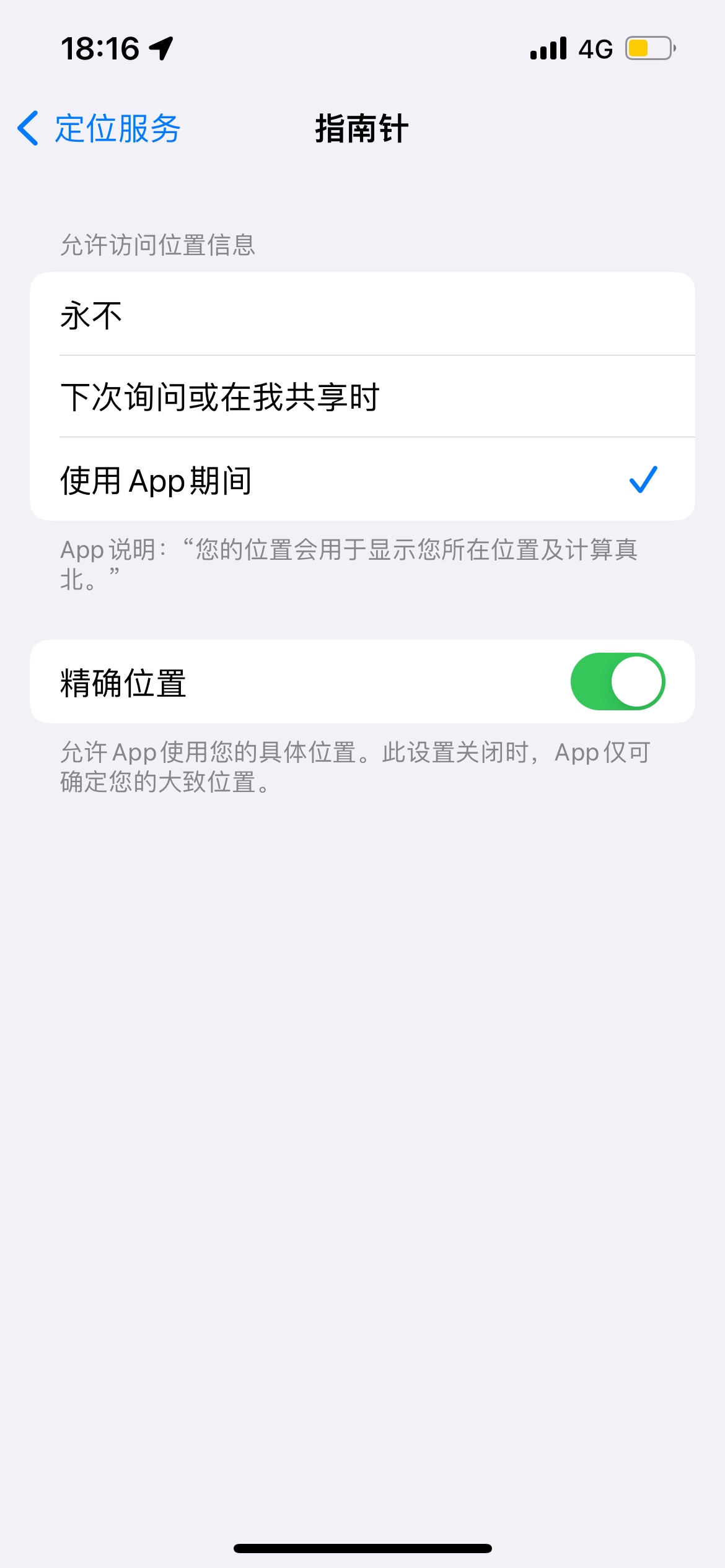Select 使用 App 期间 option
This screenshot has width=725, height=1568.
point(362,480)
